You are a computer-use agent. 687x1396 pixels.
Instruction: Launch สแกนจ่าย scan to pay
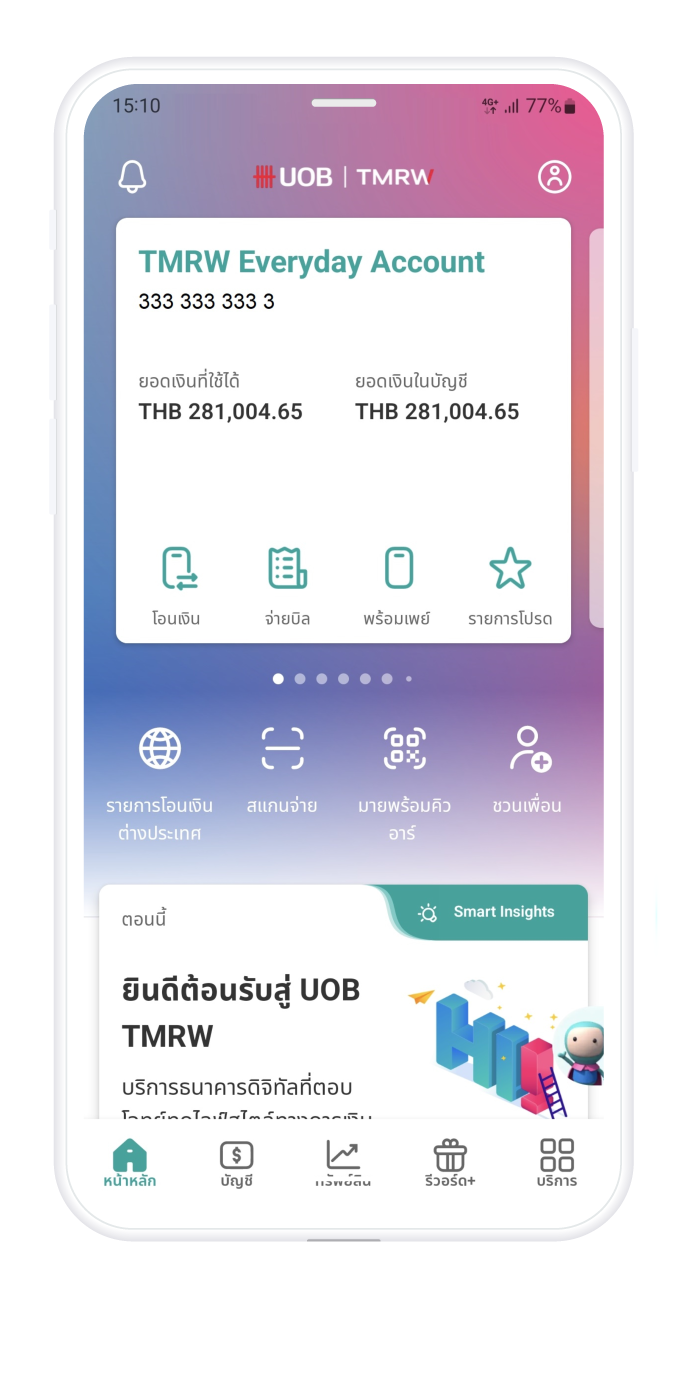coord(282,770)
